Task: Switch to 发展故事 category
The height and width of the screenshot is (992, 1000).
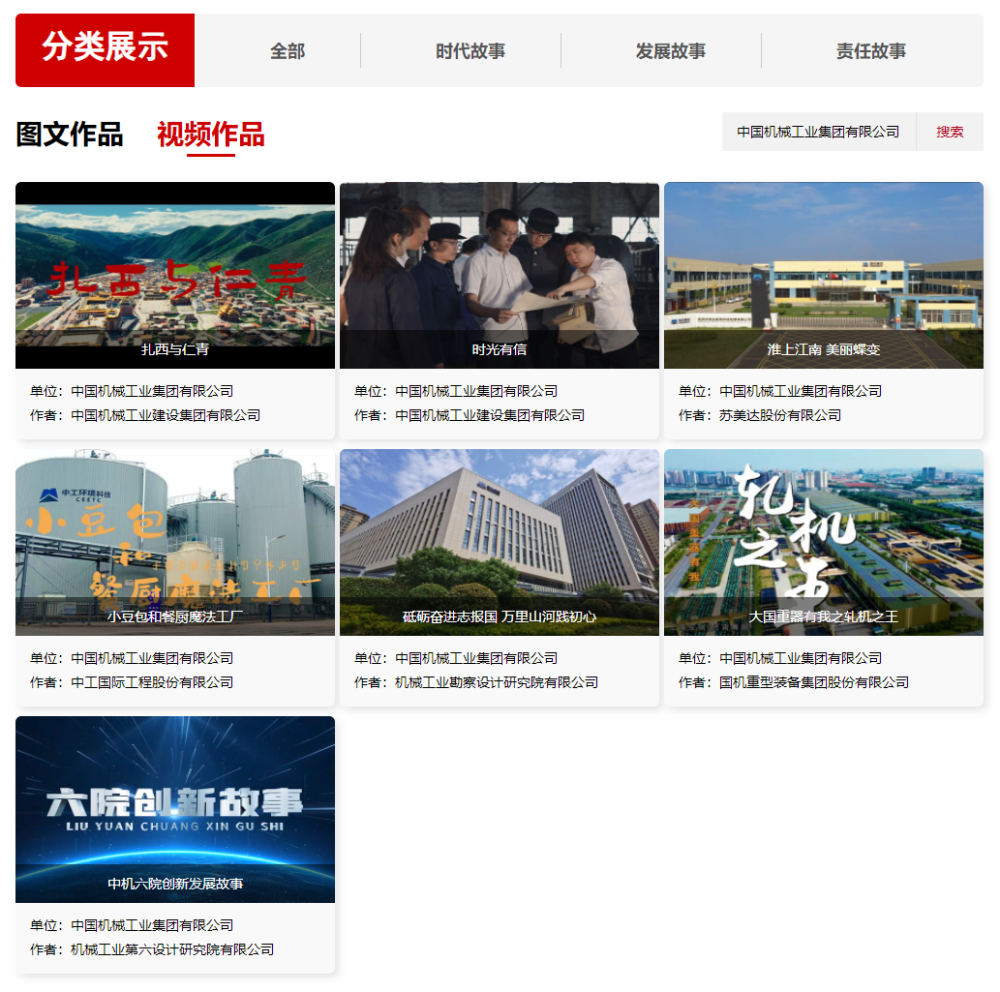Action: point(670,51)
